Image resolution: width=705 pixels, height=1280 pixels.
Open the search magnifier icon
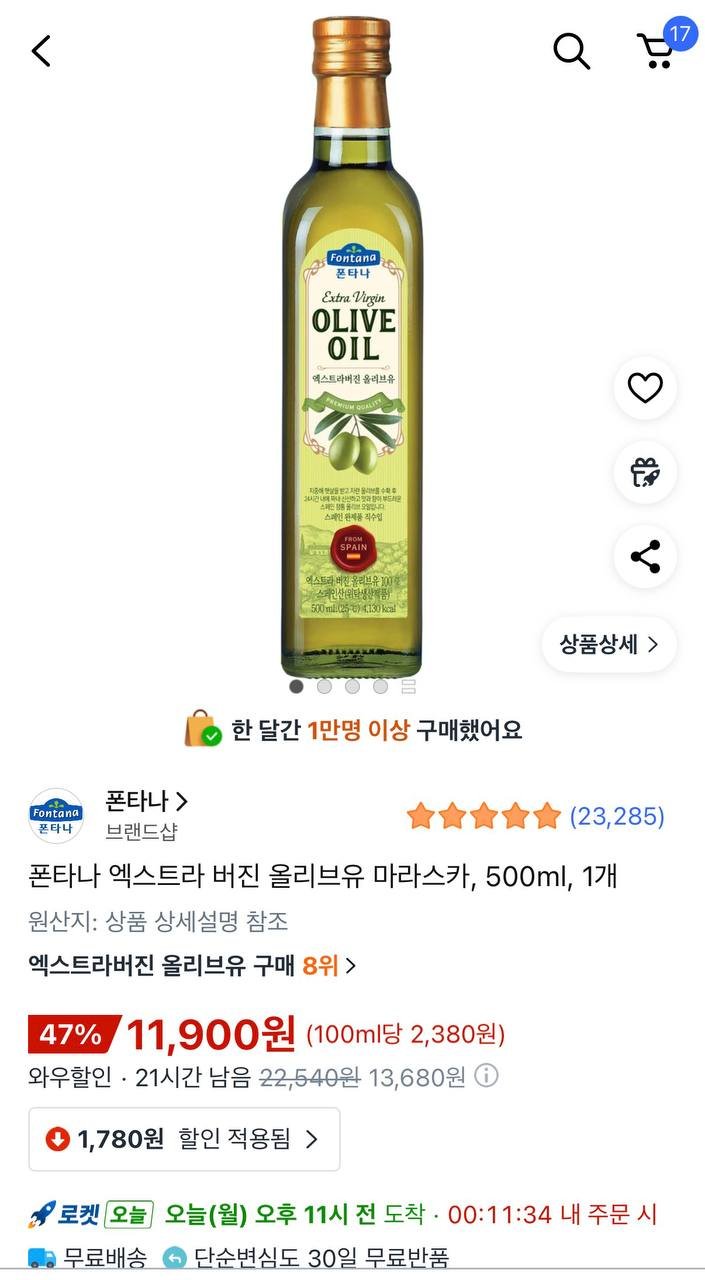pyautogui.click(x=571, y=50)
